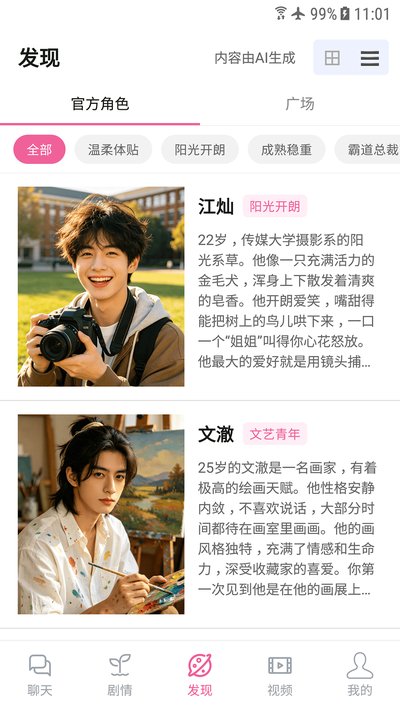Go to the 我的 profile tab
The image size is (400, 711).
[360, 675]
